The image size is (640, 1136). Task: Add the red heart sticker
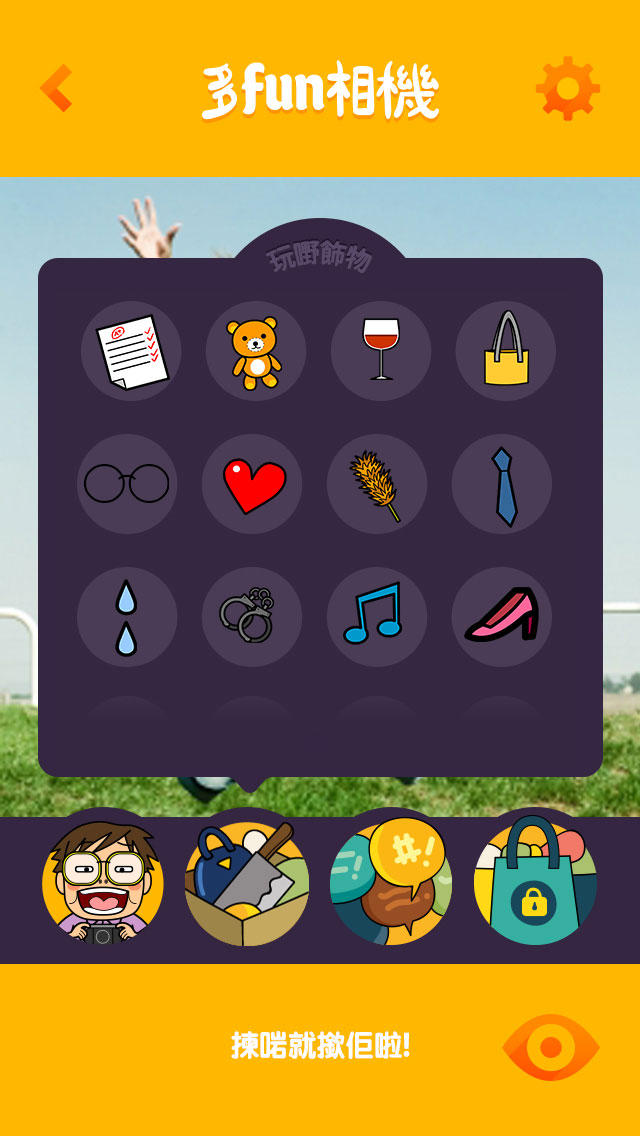coord(252,484)
